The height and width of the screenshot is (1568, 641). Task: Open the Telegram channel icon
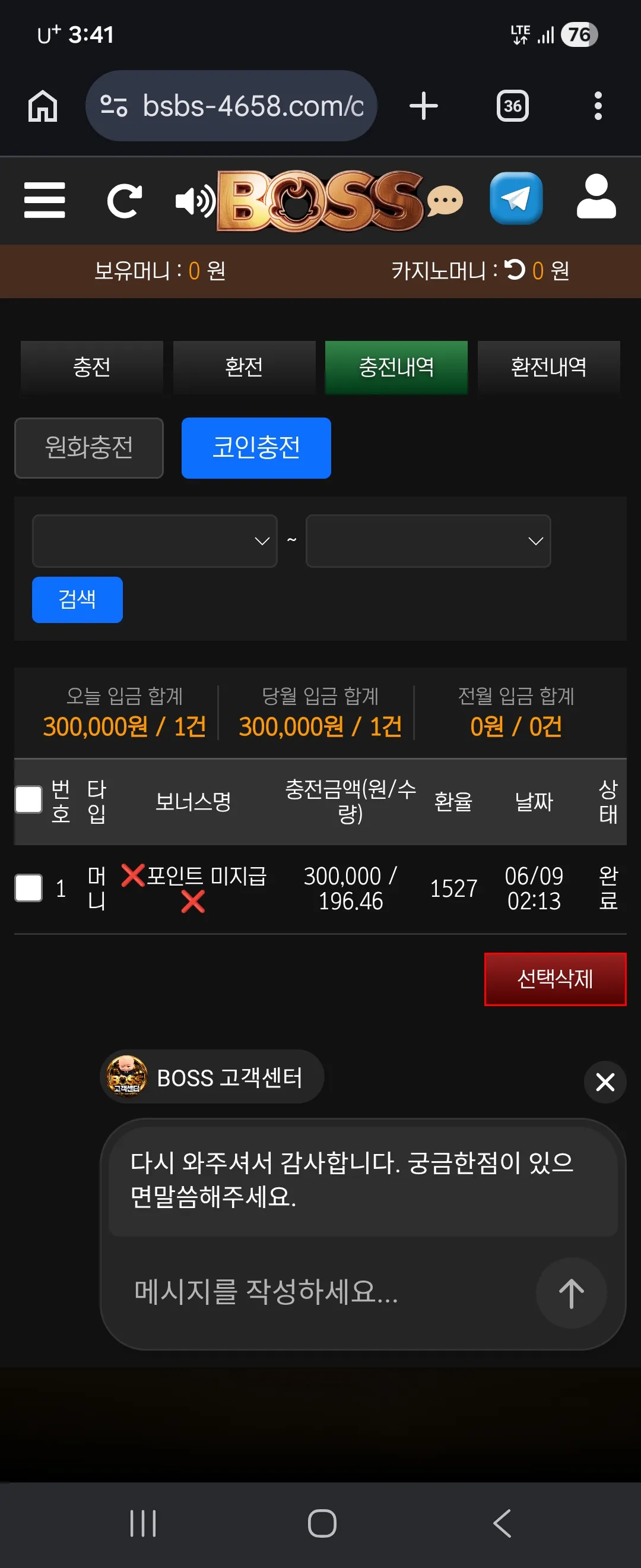click(516, 198)
